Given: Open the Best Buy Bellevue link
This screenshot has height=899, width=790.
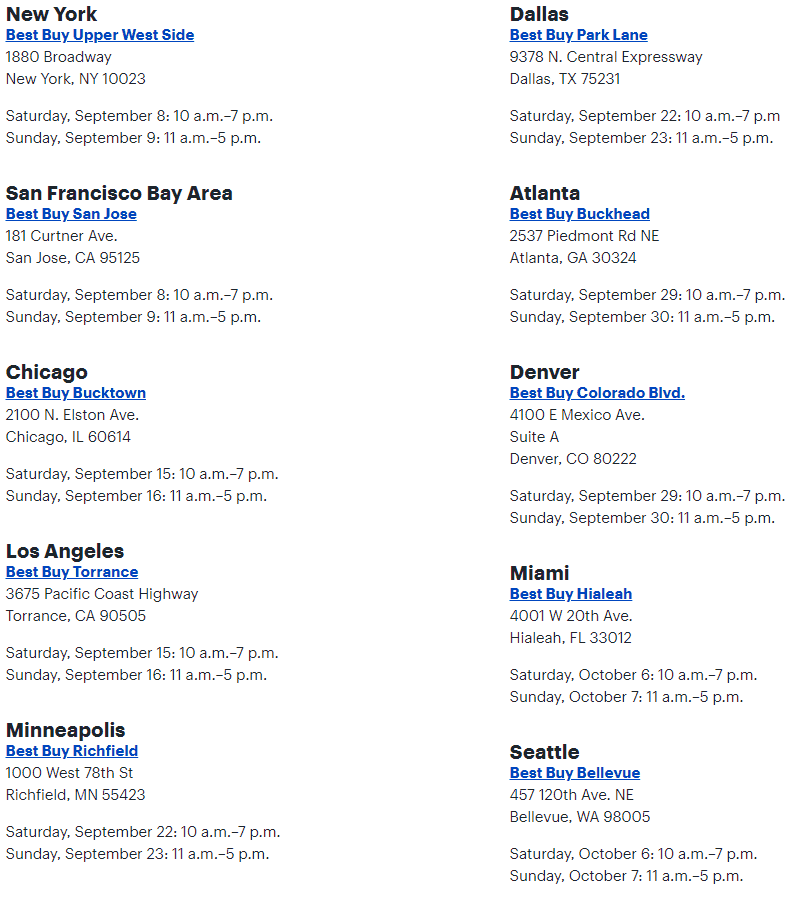Looking at the screenshot, I should 575,773.
